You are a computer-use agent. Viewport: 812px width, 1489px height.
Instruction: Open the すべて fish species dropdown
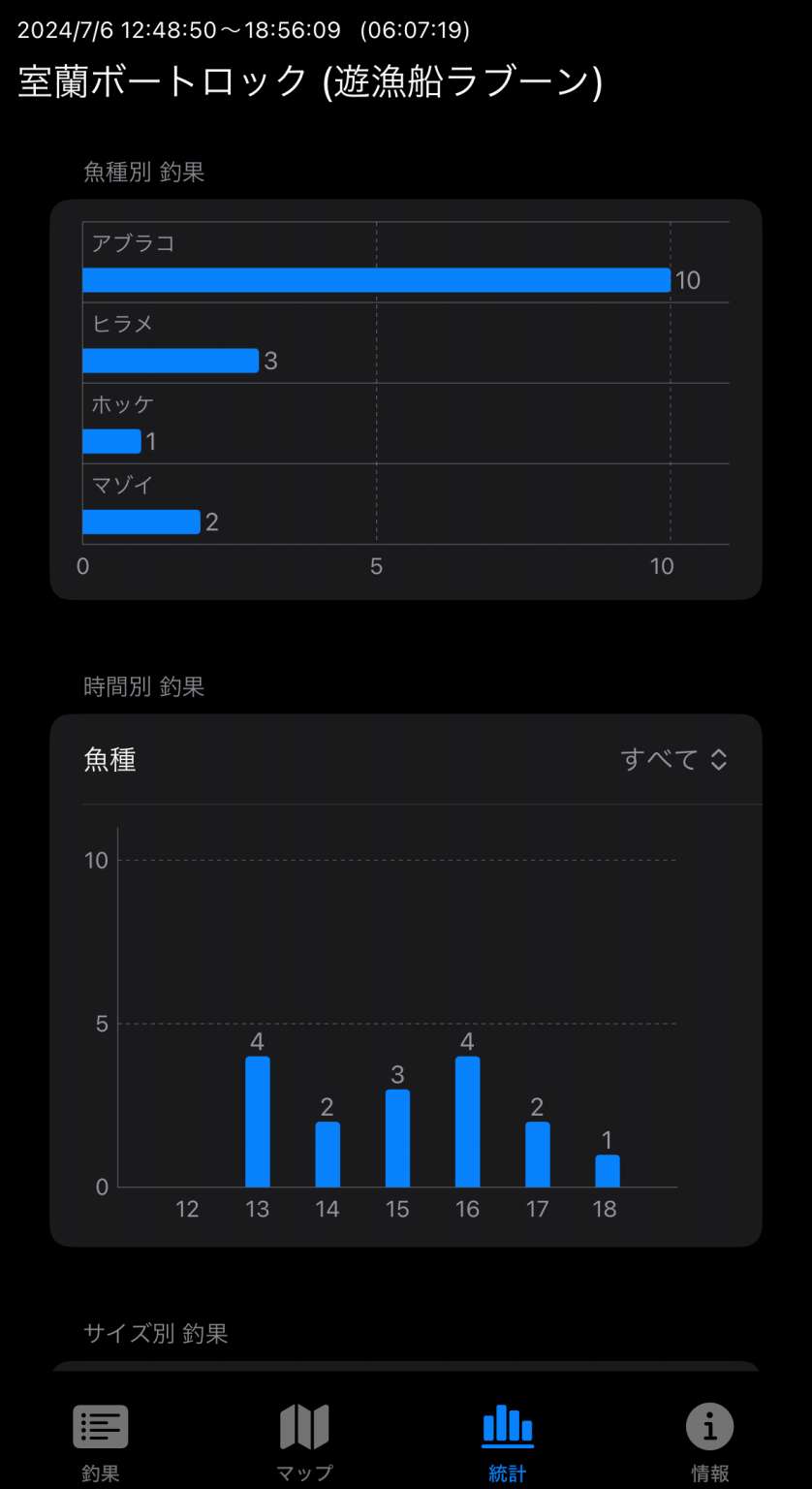tap(673, 759)
